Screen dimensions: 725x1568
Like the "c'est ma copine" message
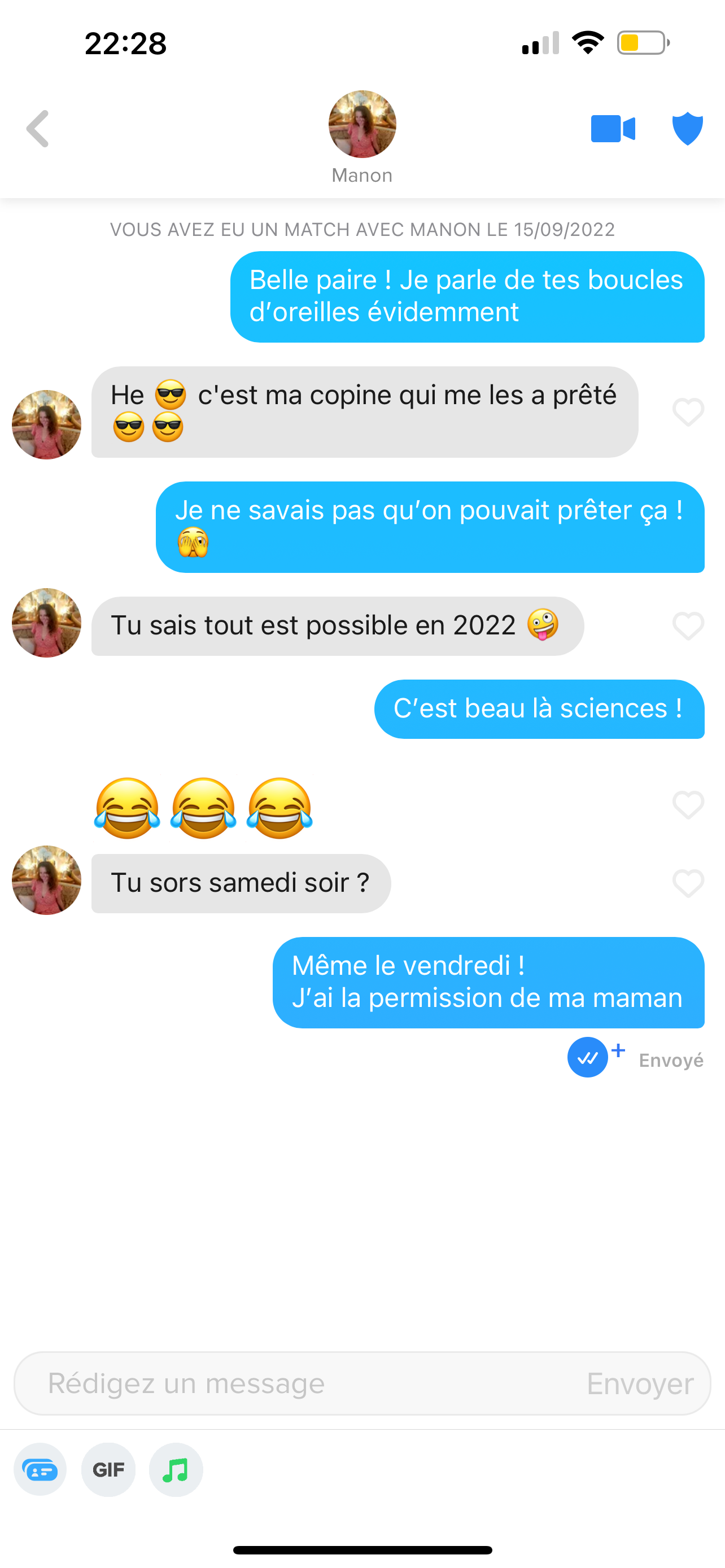(x=688, y=412)
